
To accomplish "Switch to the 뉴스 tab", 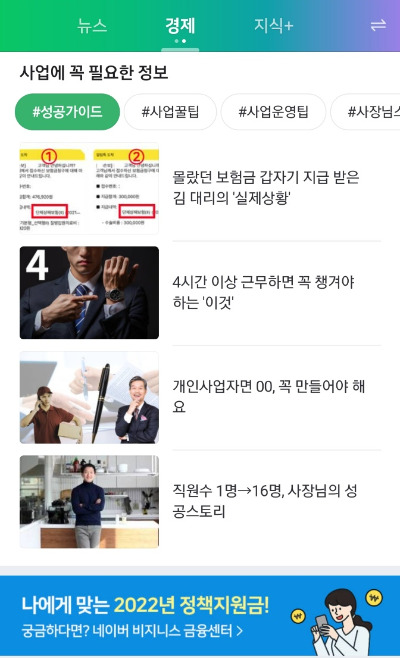I will [92, 26].
